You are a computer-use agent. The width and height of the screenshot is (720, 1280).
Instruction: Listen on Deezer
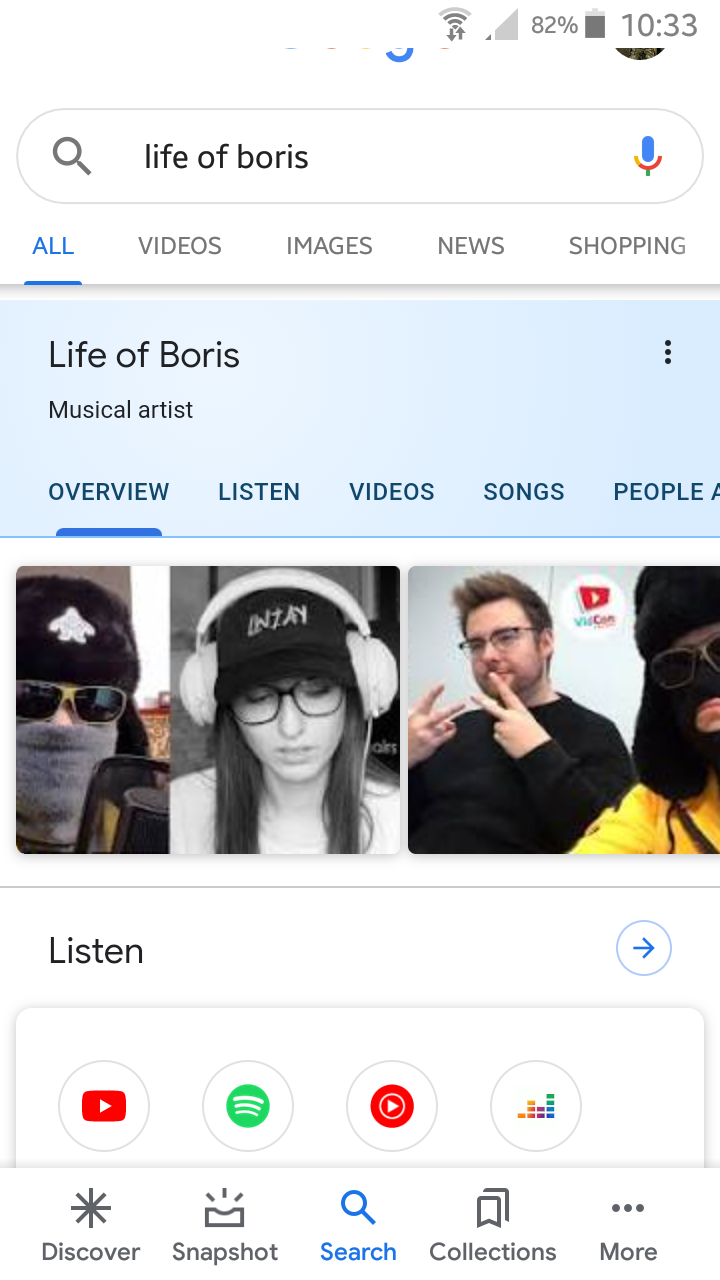coord(536,1106)
